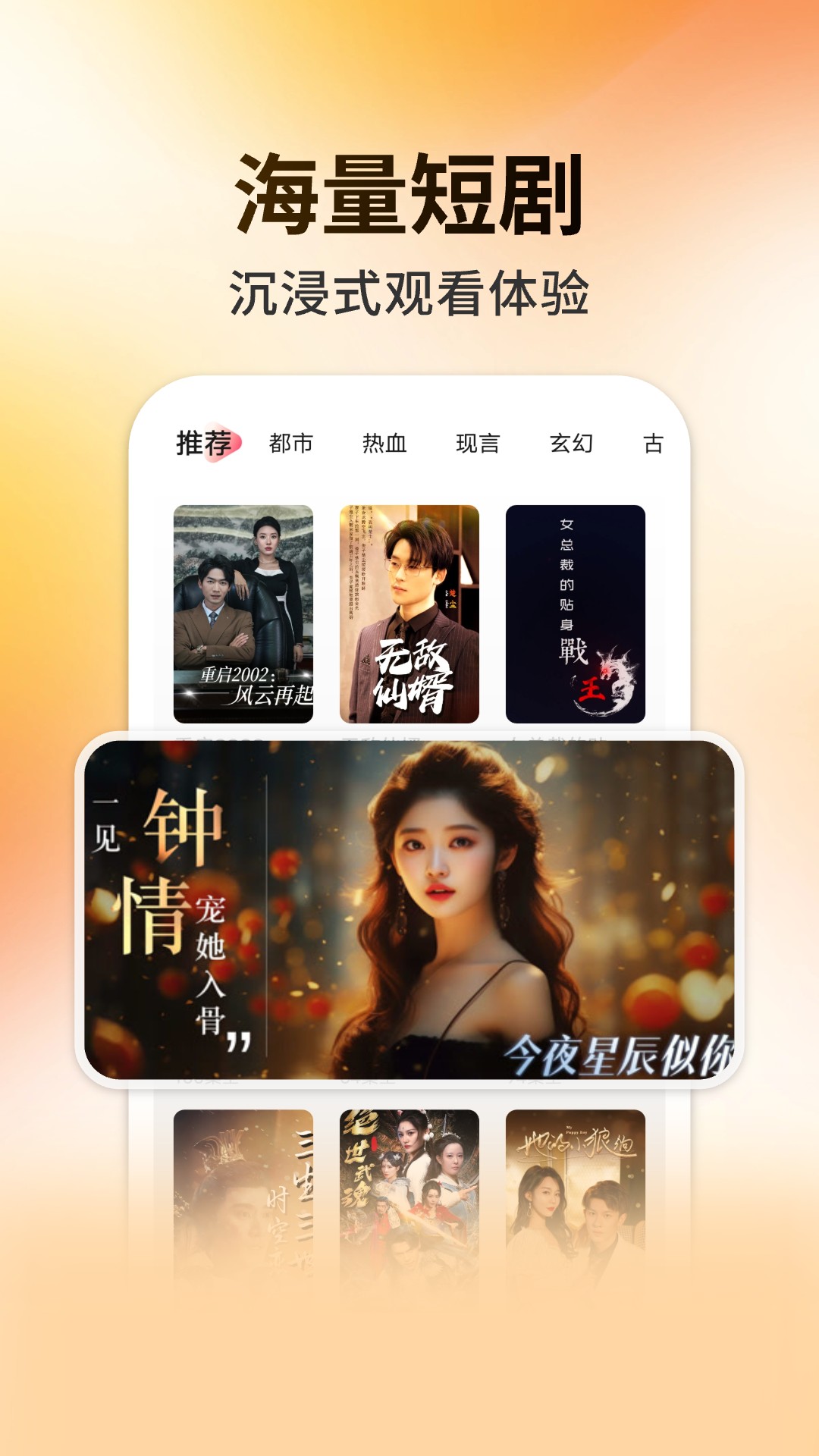Tap the 沉浸式观看体验 subtitle text
This screenshot has height=1456, width=819.
[409, 288]
